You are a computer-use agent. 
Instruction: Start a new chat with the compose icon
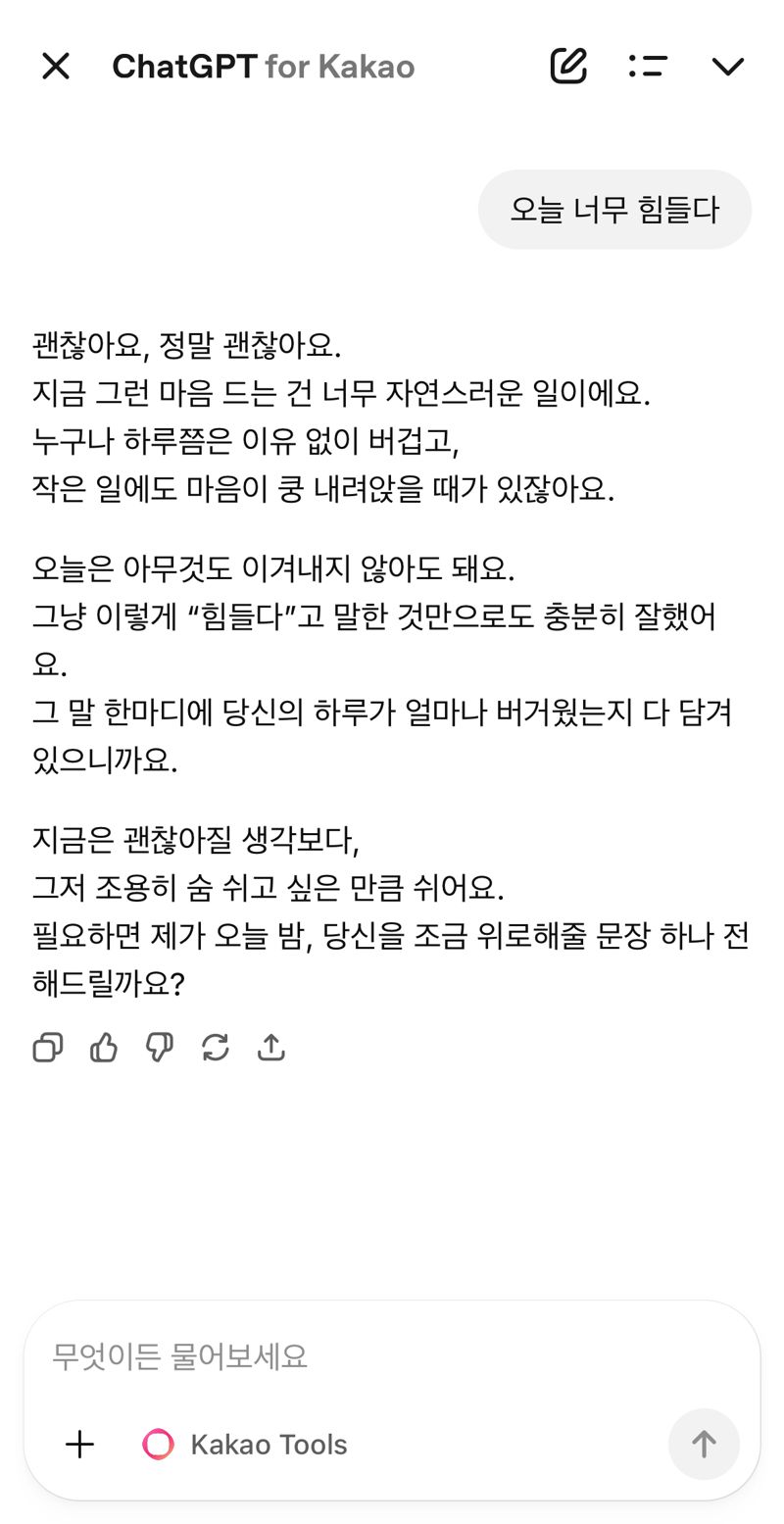click(x=568, y=66)
